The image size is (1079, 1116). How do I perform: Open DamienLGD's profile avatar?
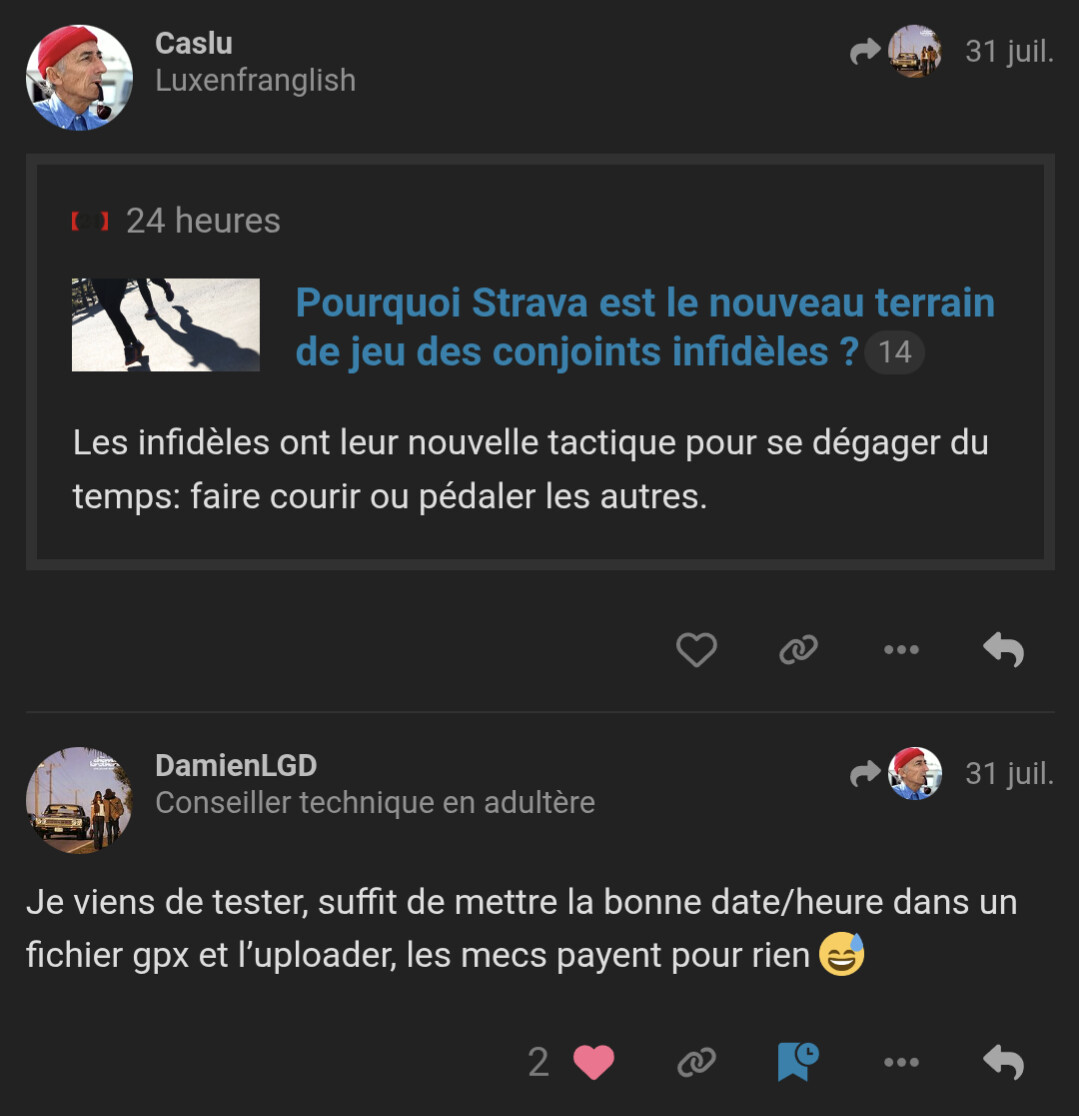pyautogui.click(x=79, y=800)
